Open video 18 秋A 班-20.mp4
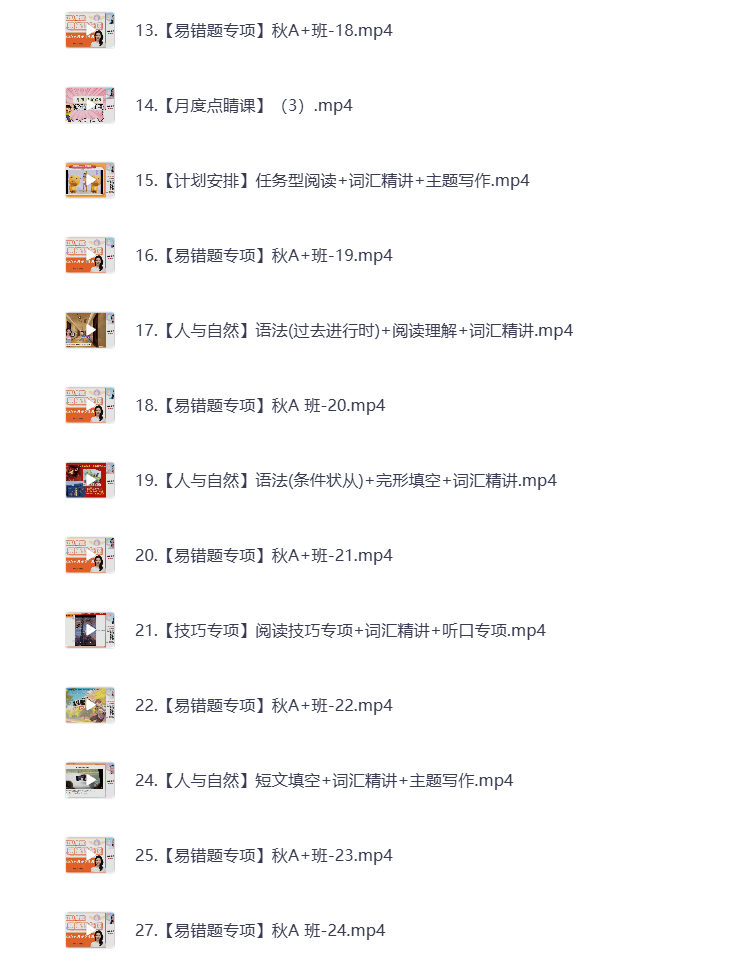 click(260, 405)
